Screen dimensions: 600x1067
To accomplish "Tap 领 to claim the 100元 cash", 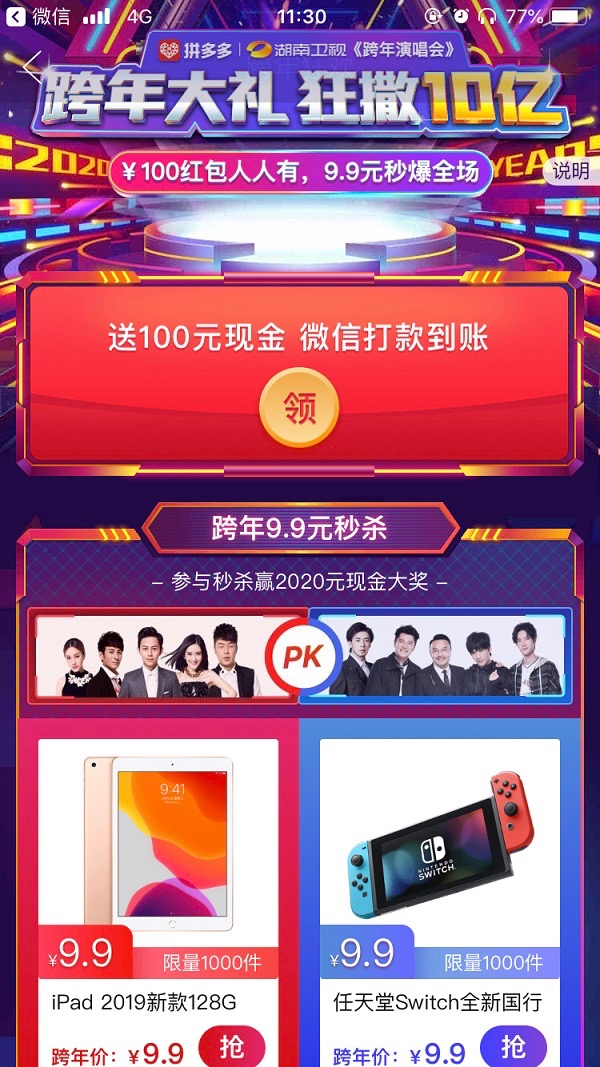I will (x=299, y=408).
